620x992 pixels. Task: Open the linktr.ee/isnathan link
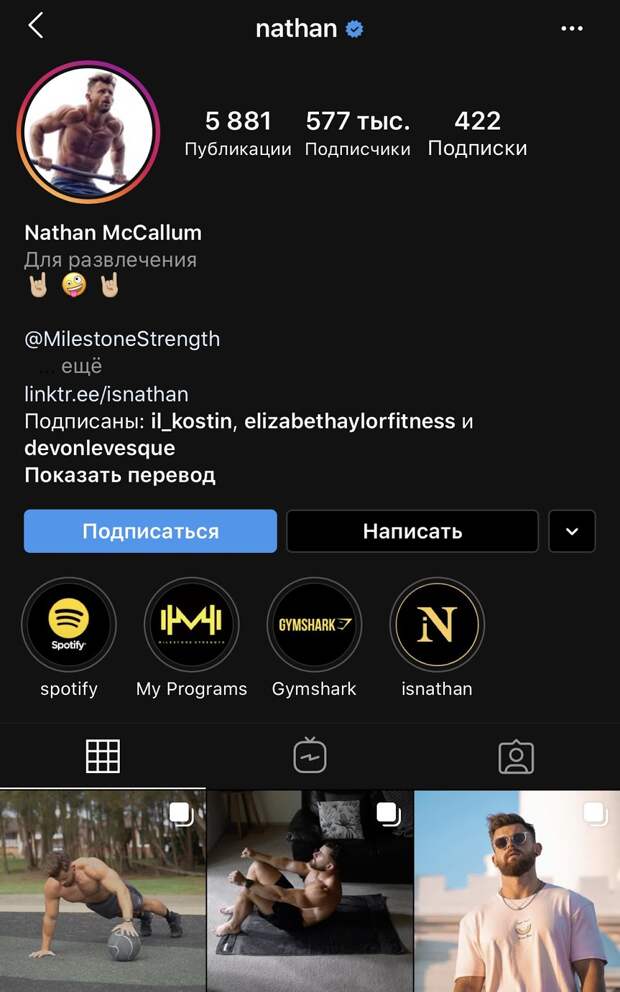tap(106, 394)
